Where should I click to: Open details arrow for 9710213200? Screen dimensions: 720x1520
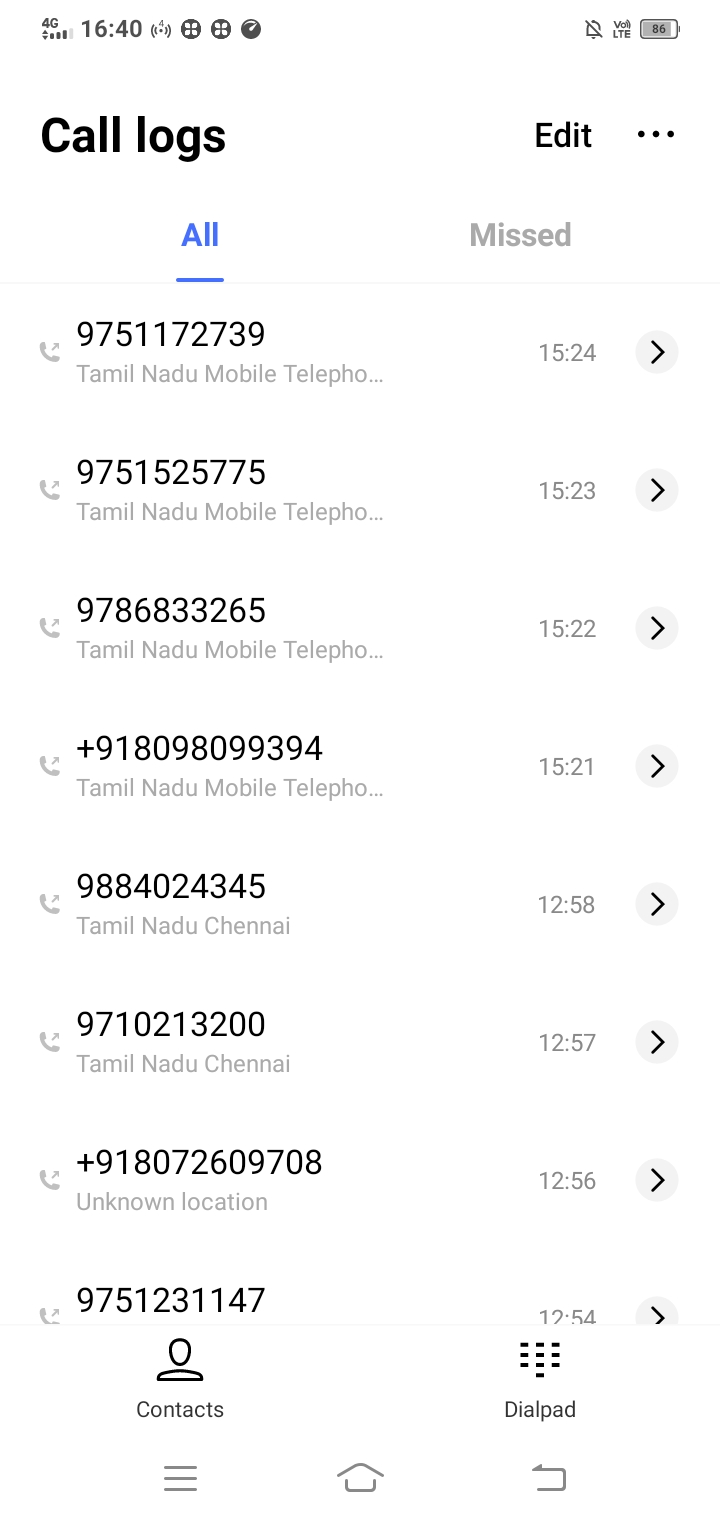pos(657,1042)
